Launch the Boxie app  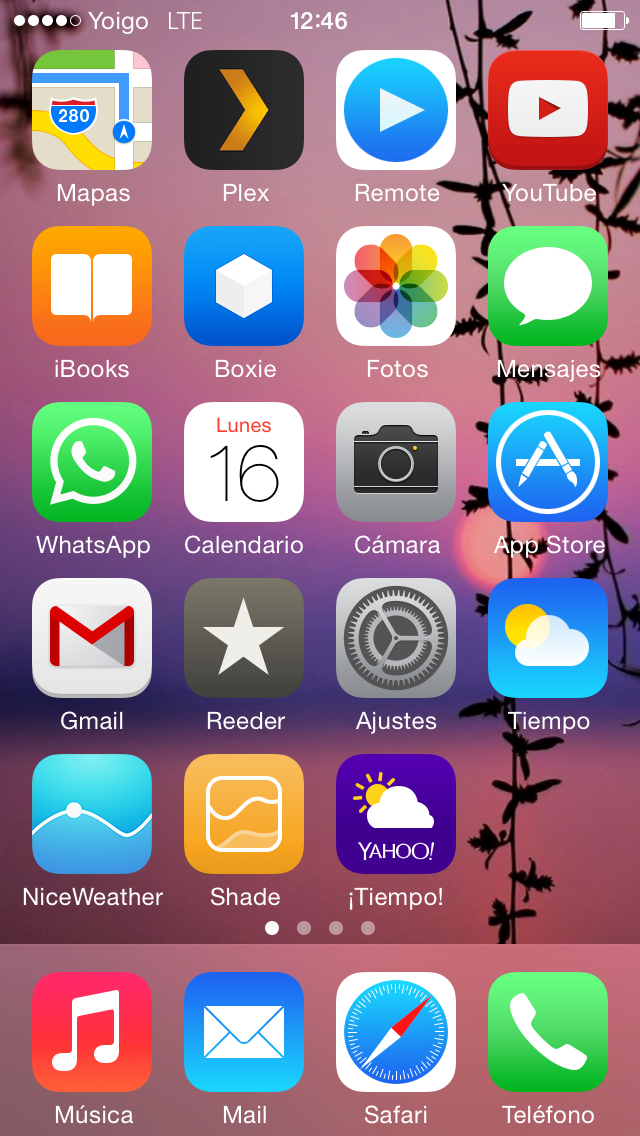244,286
